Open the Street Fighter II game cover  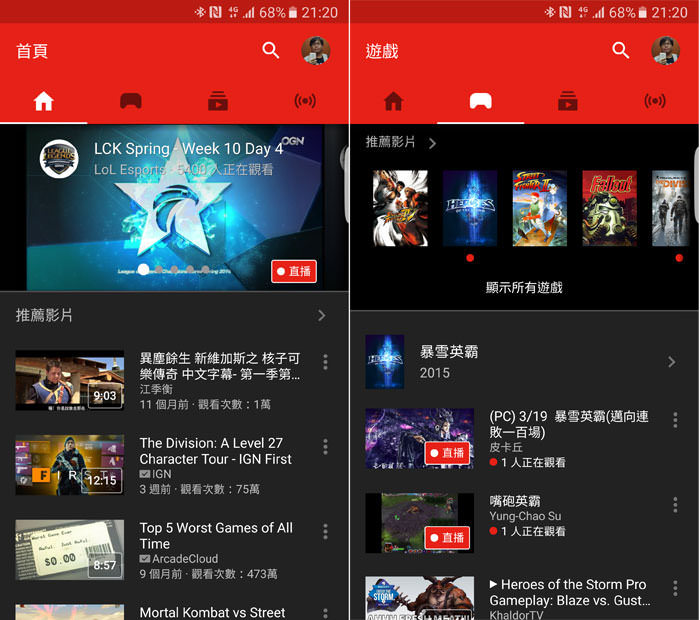(x=539, y=208)
